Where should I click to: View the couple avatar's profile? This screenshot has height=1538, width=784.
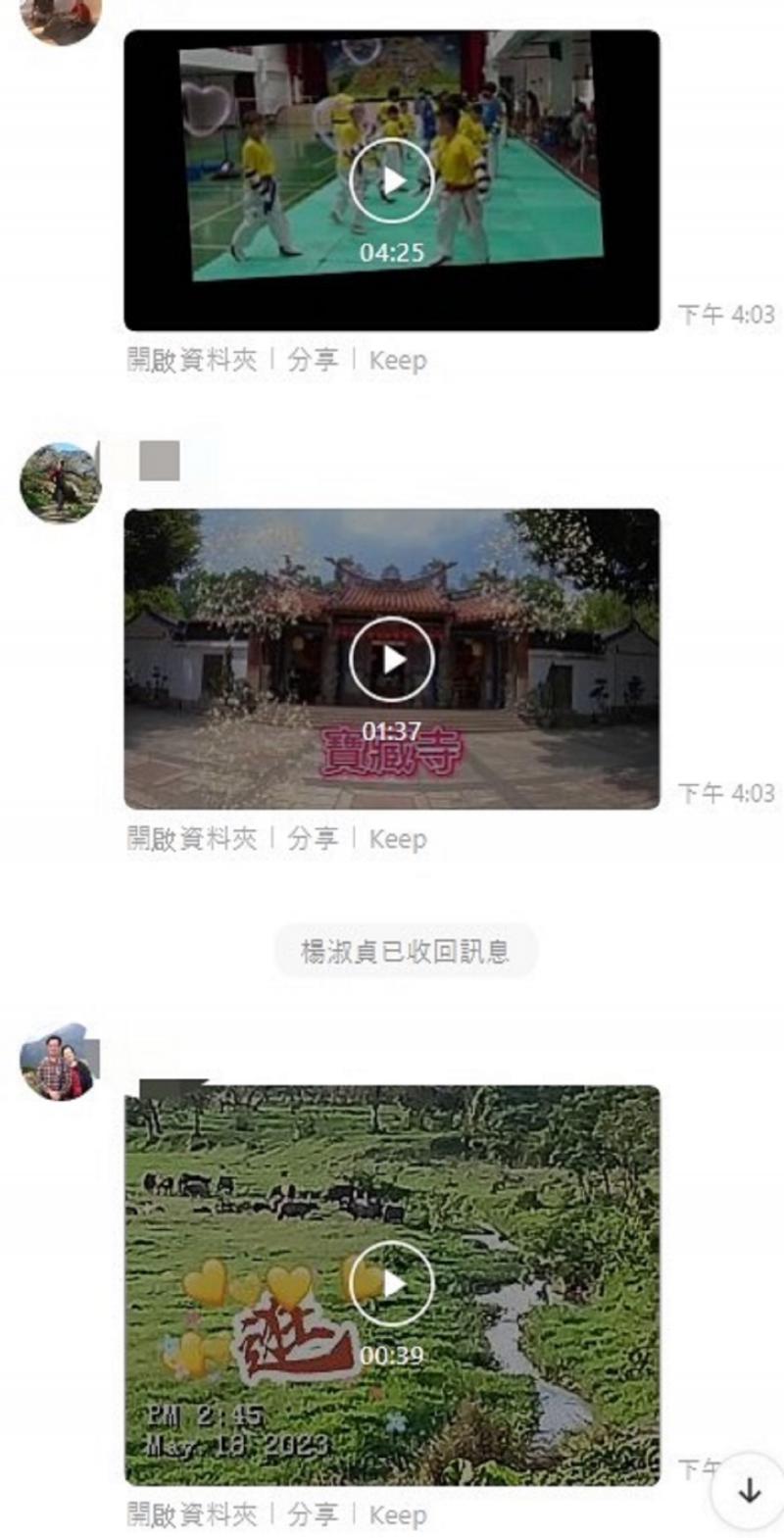(59, 1064)
